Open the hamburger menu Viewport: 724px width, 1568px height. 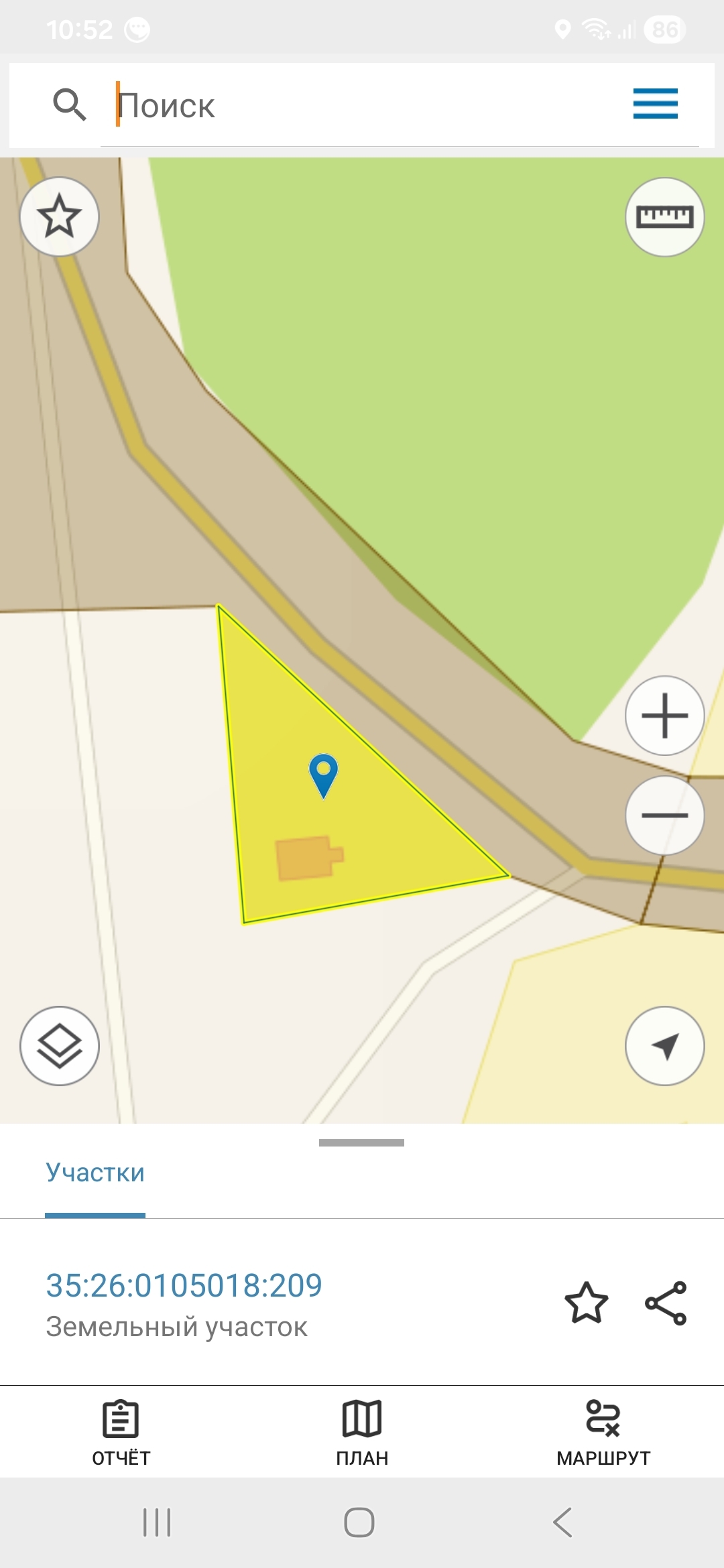coord(655,104)
